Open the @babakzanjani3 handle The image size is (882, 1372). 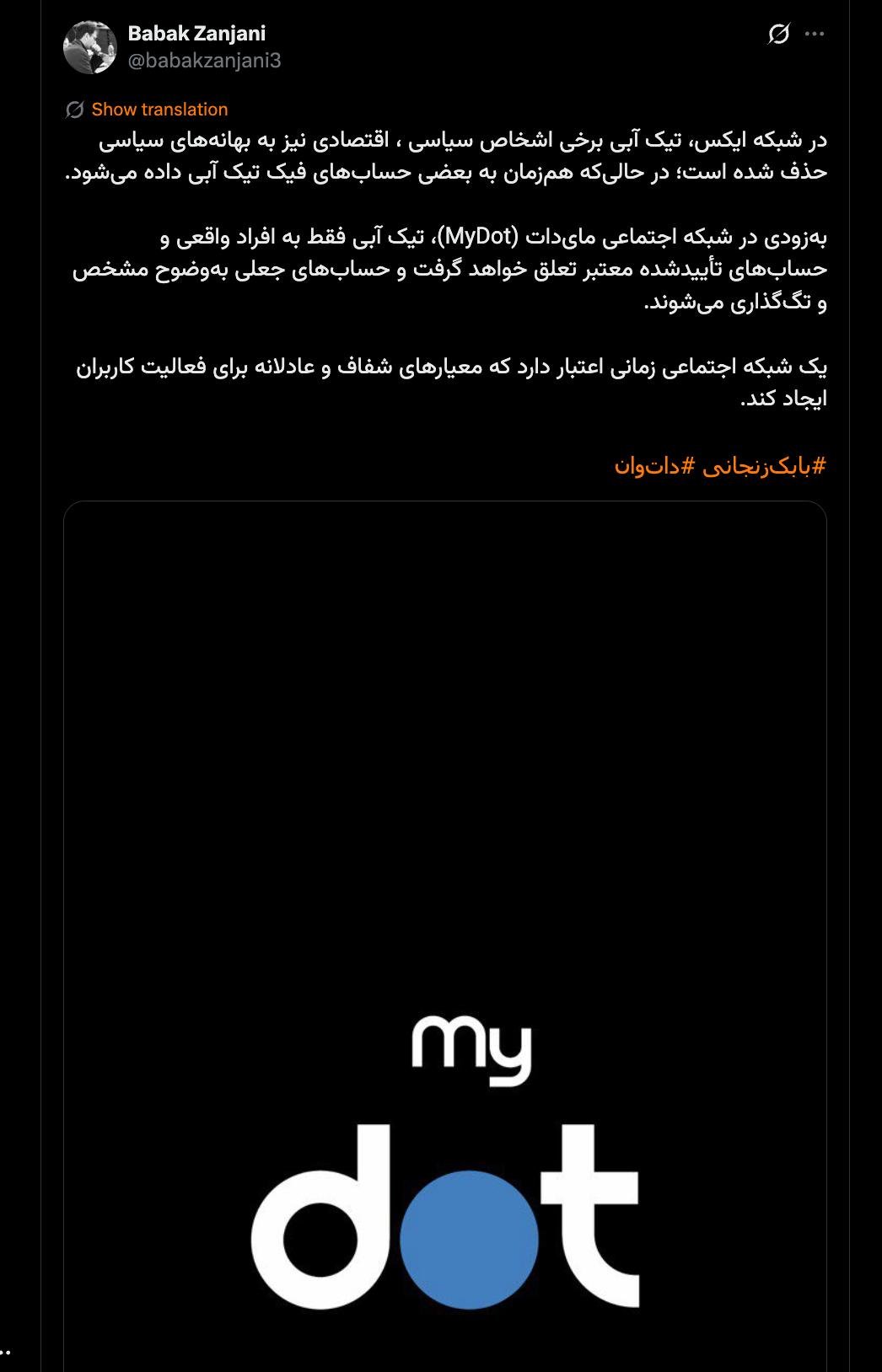tap(204, 61)
